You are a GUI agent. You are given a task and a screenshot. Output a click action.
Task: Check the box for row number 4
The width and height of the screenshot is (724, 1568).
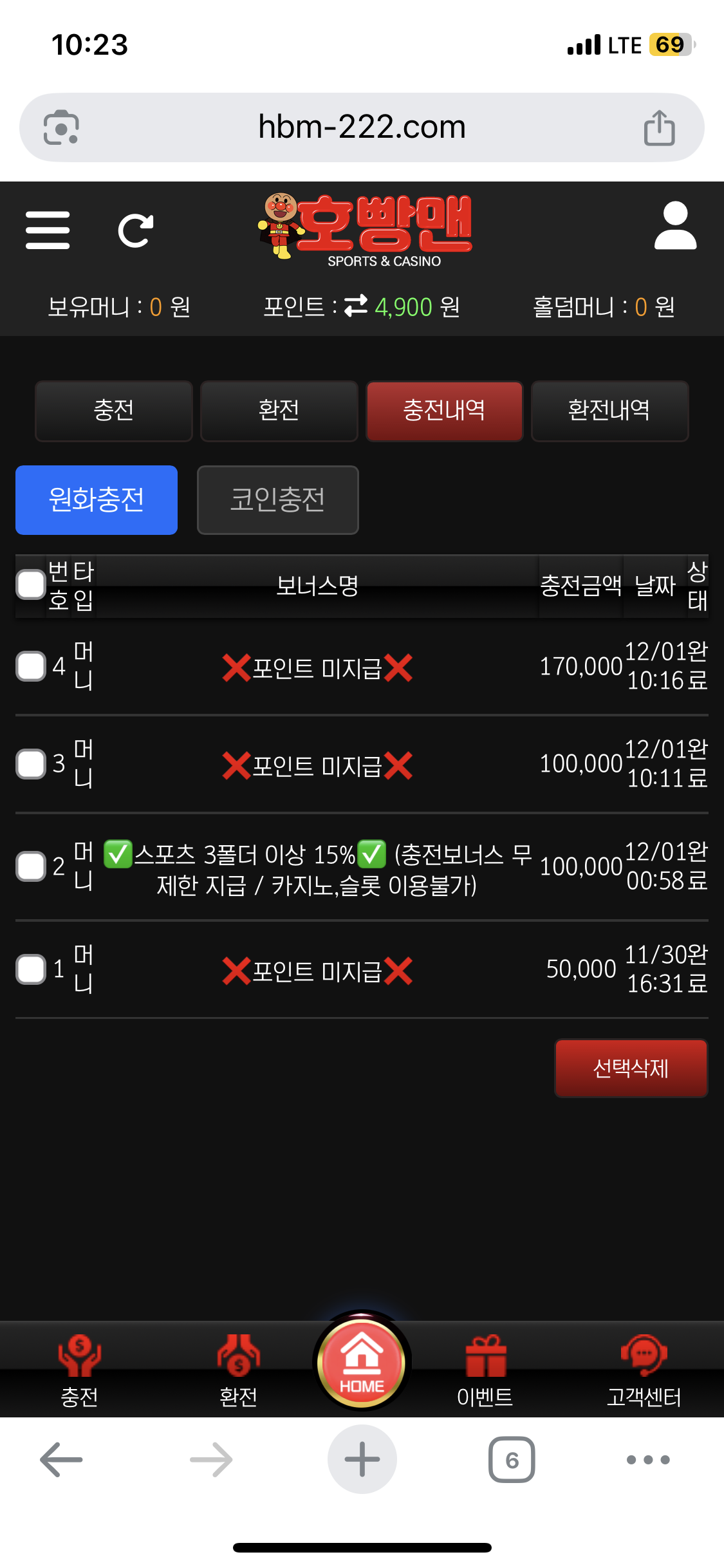point(30,666)
